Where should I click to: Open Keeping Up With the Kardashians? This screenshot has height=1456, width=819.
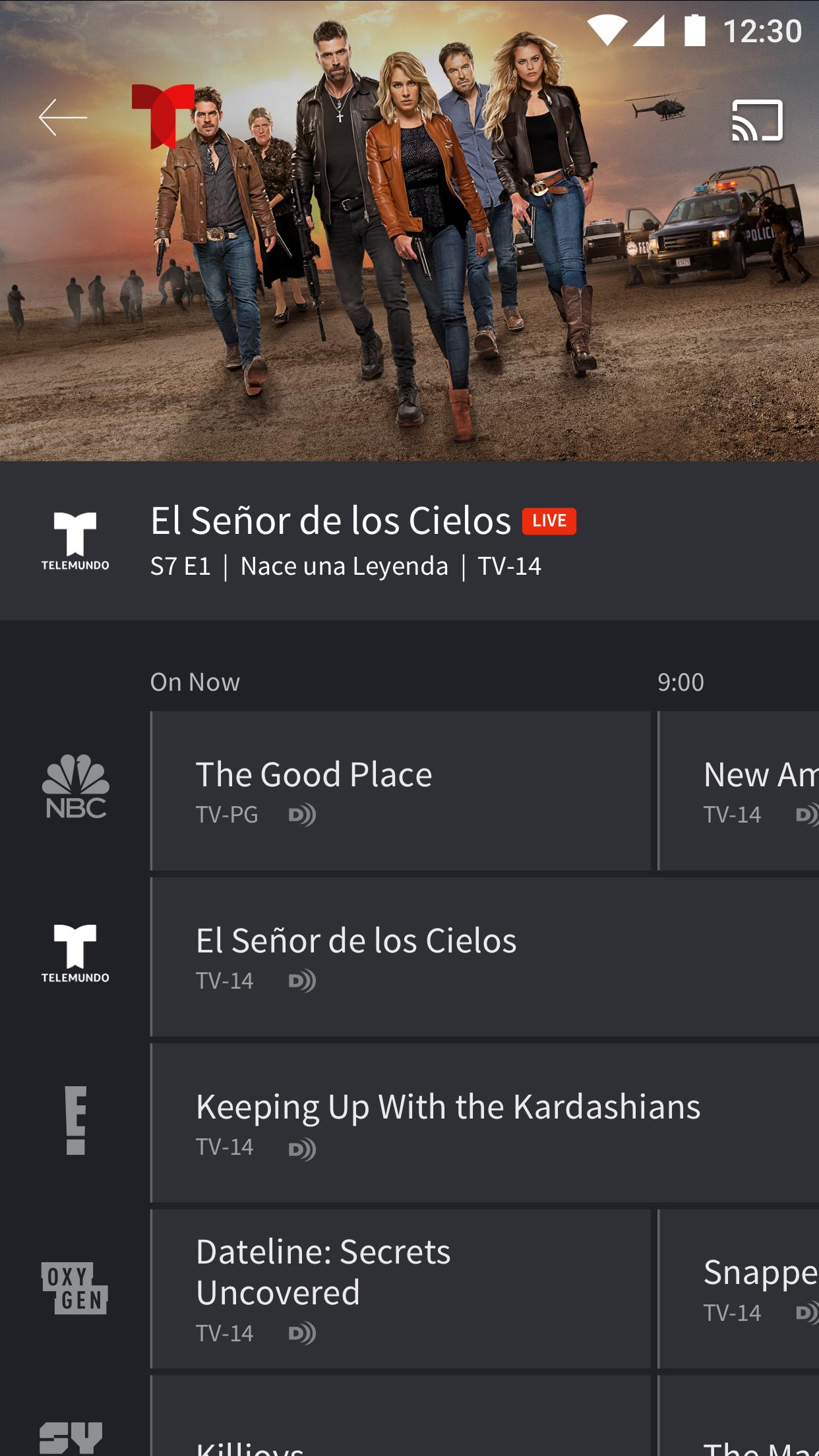485,1122
